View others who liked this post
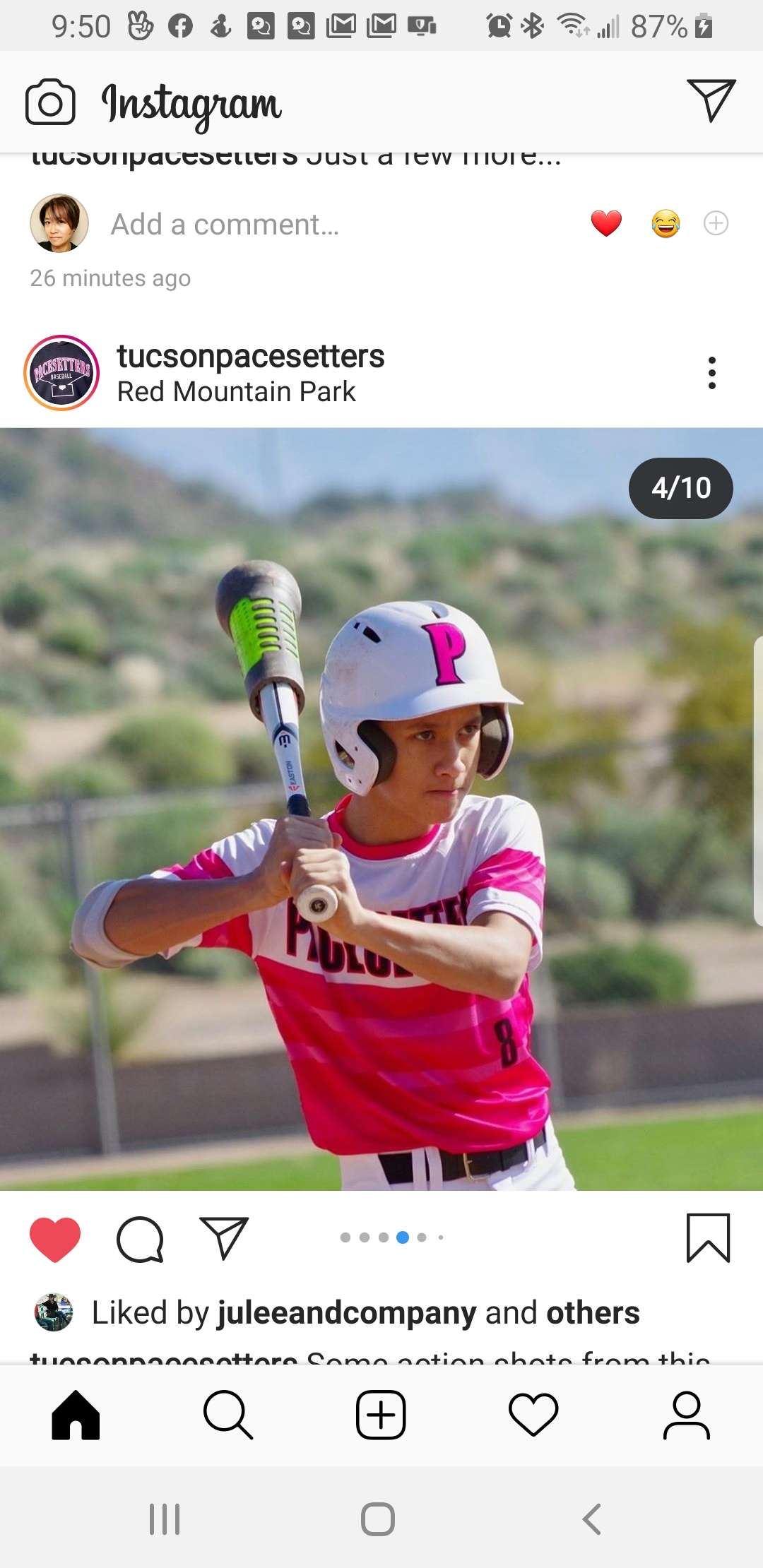Image resolution: width=763 pixels, height=1568 pixels. (592, 1313)
